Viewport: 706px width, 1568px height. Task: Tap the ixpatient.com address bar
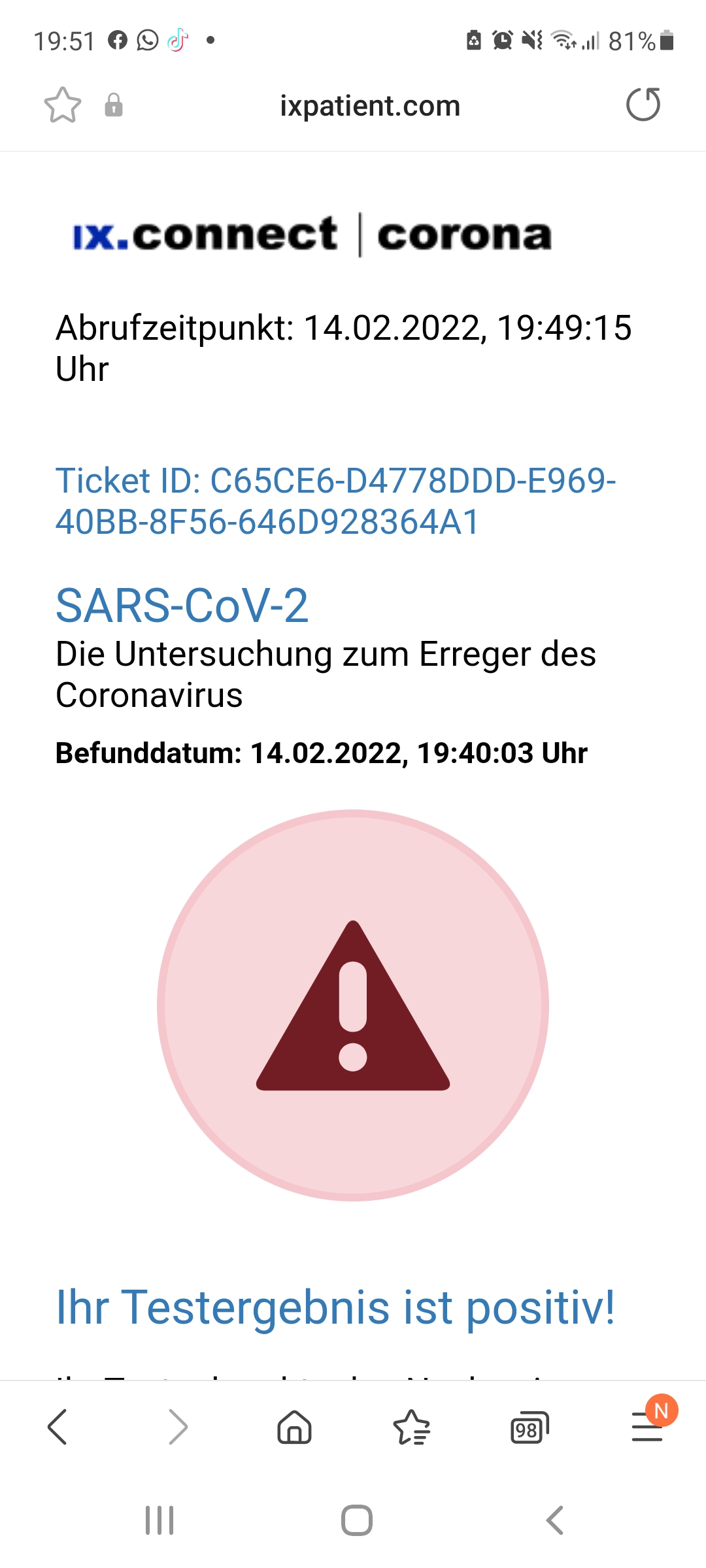(x=370, y=106)
